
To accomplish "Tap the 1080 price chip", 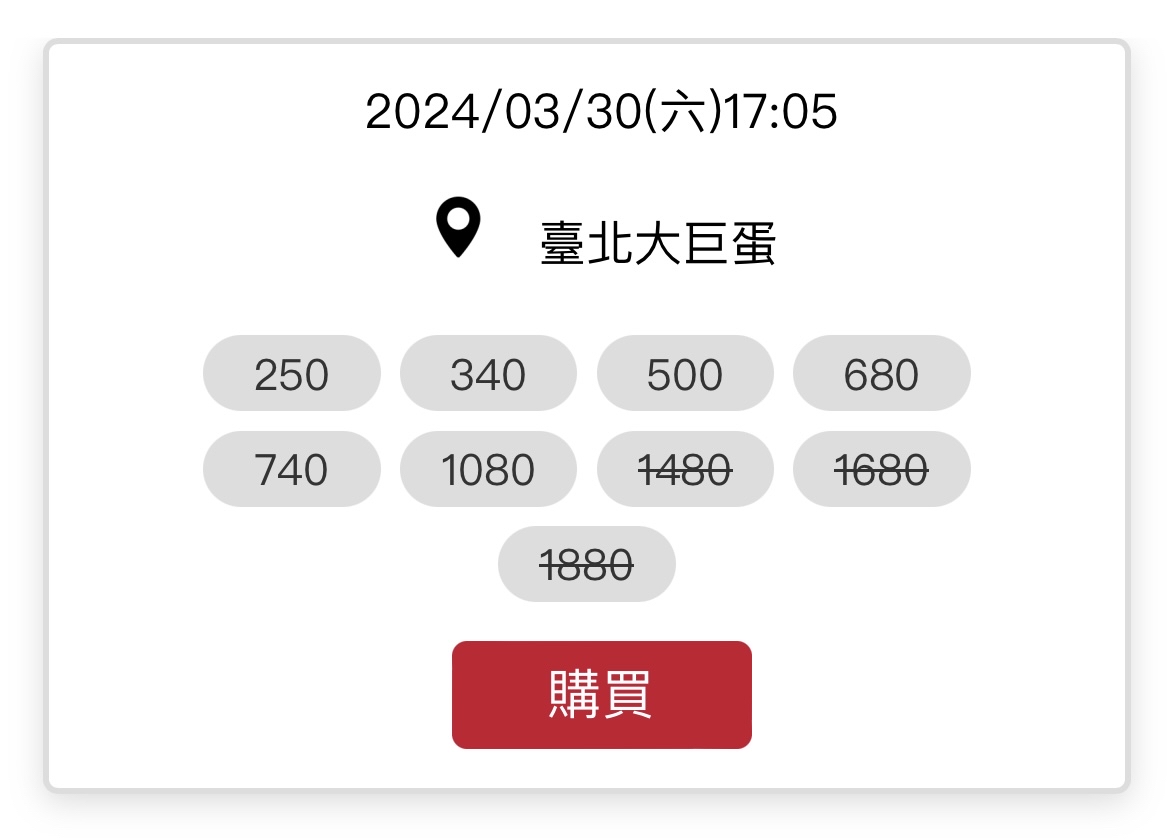I will click(488, 469).
